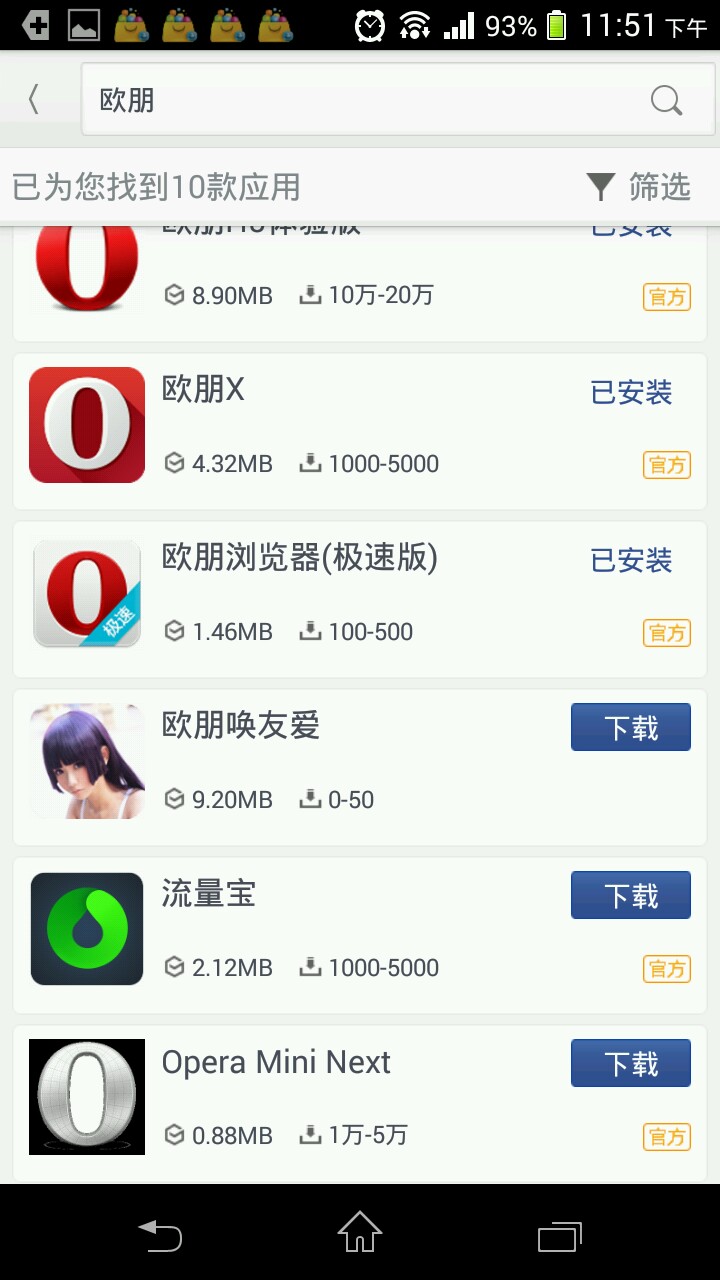View the 流量宝 app details
720x1280 pixels.
pyautogui.click(x=300, y=934)
